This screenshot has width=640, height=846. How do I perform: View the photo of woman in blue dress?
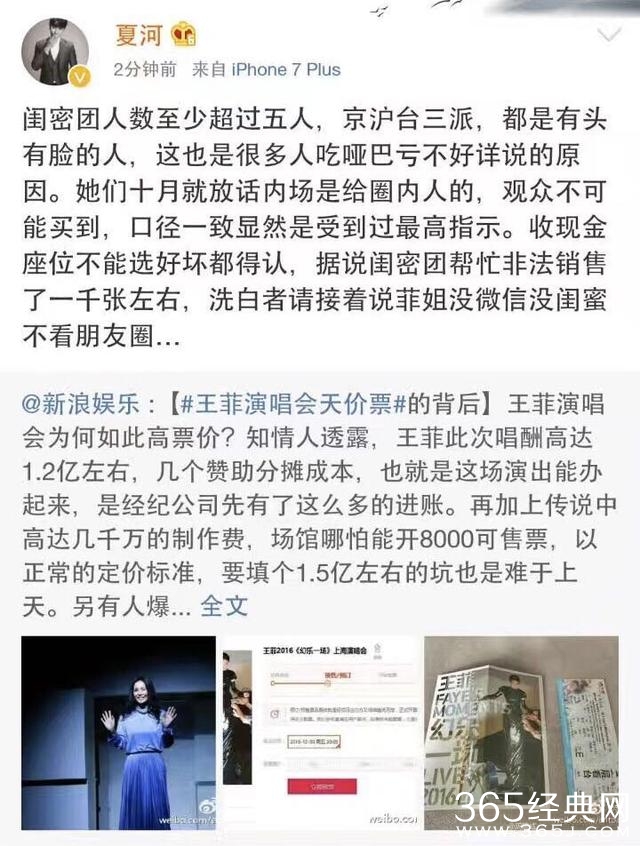pyautogui.click(x=118, y=732)
